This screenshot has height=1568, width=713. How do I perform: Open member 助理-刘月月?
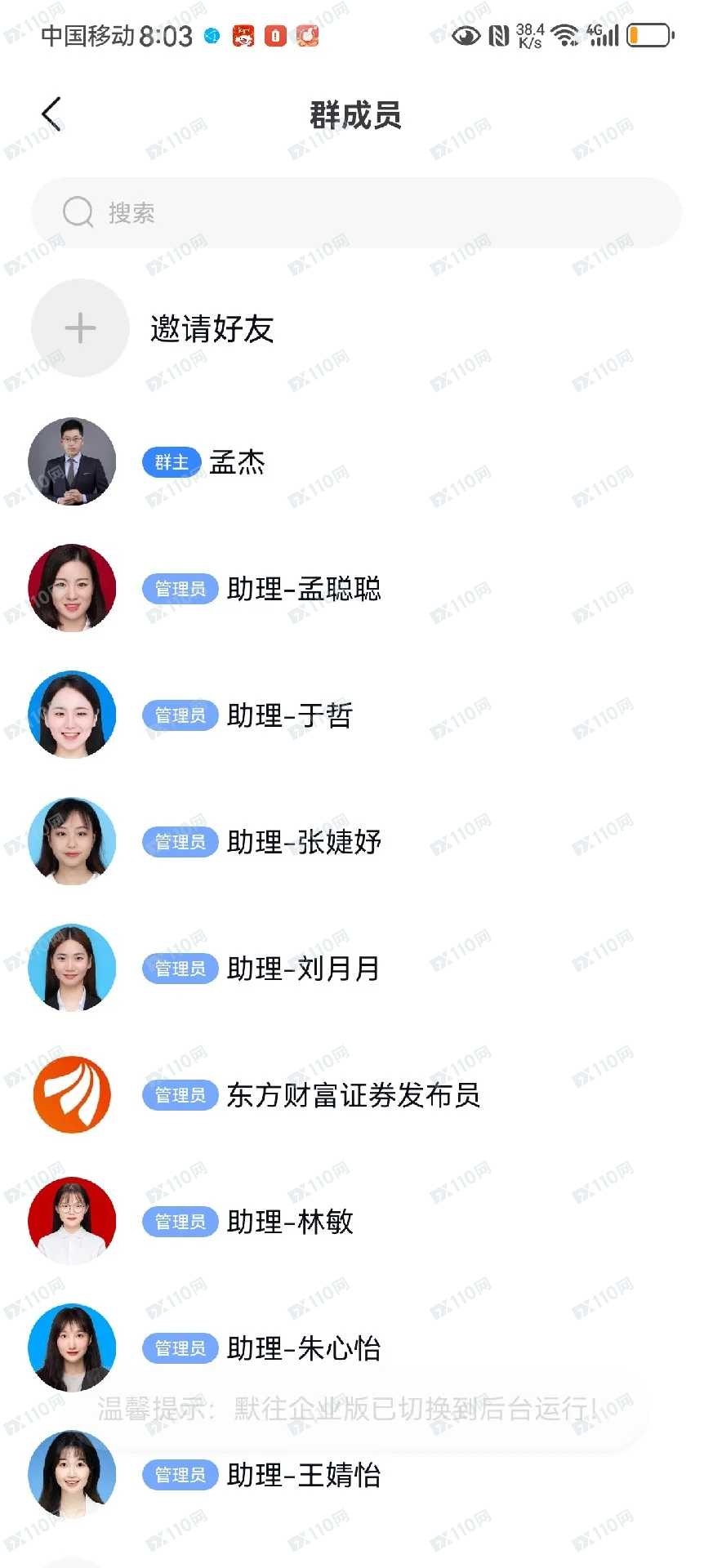pyautogui.click(x=356, y=969)
